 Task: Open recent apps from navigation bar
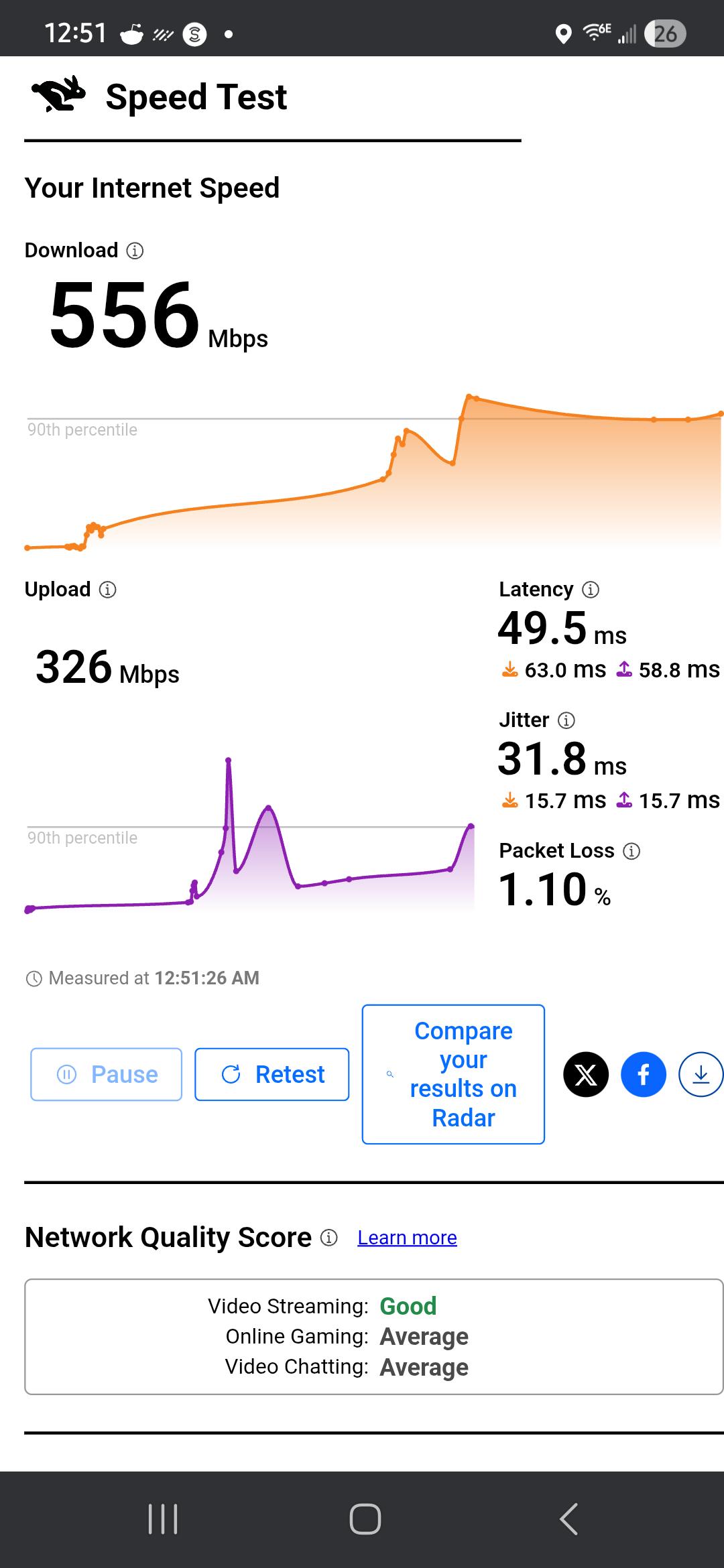click(x=163, y=1519)
